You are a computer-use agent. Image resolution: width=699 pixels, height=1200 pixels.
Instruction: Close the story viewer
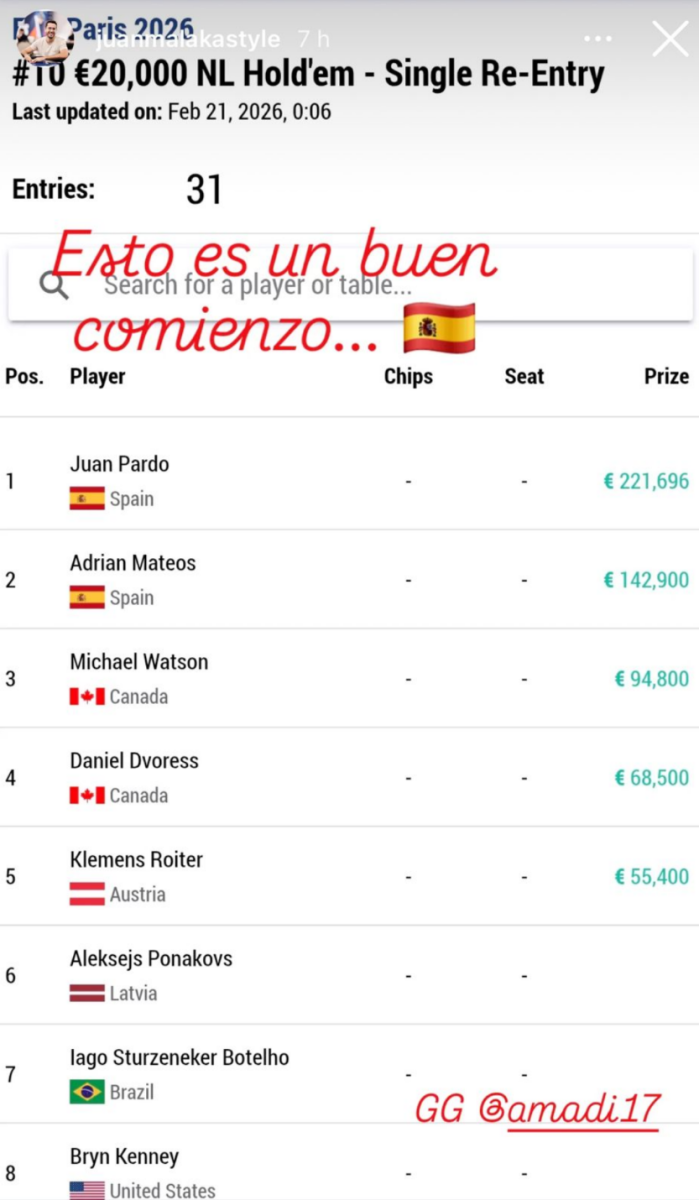669,39
